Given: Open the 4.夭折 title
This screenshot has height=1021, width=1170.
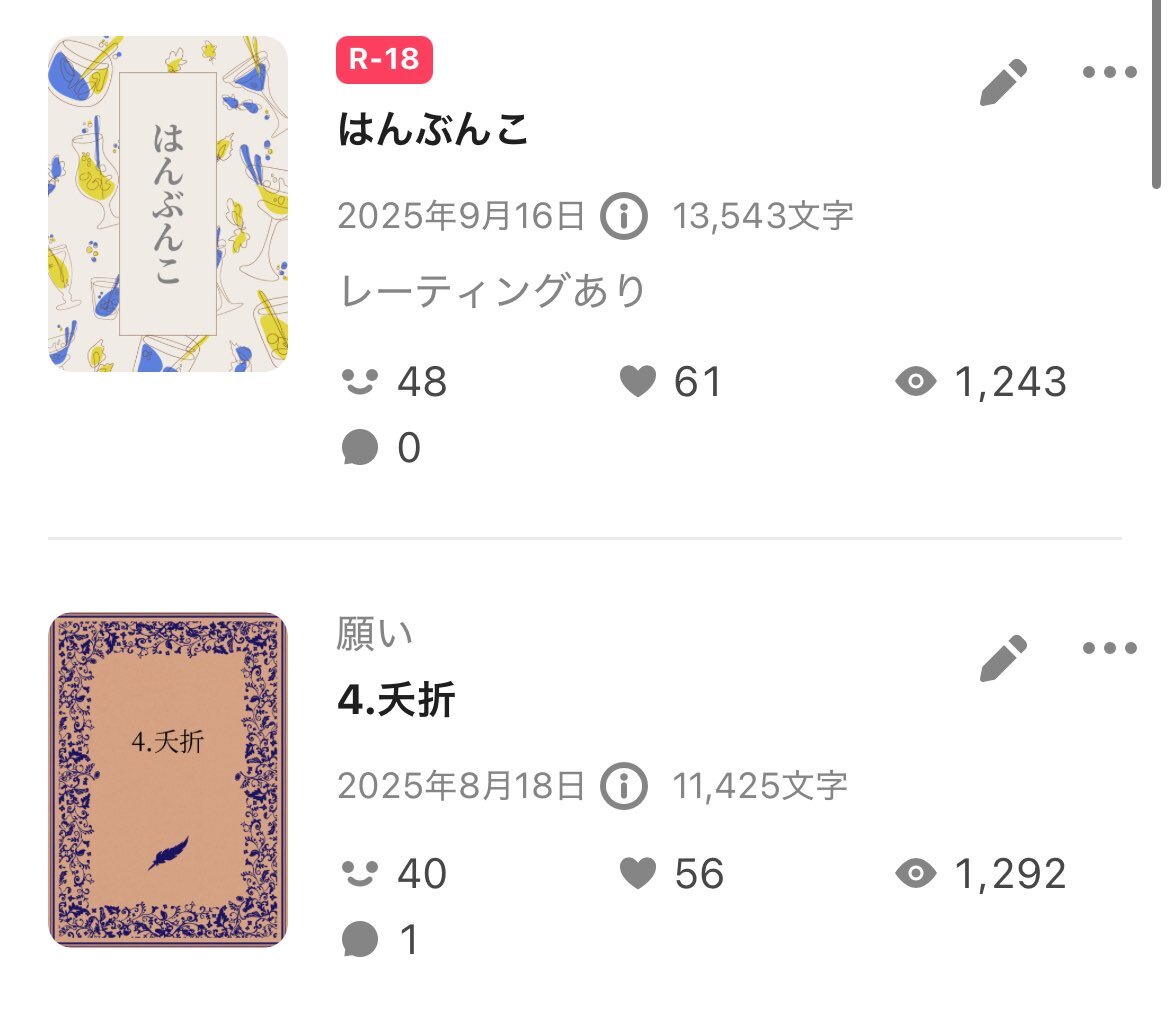Looking at the screenshot, I should click(x=397, y=701).
